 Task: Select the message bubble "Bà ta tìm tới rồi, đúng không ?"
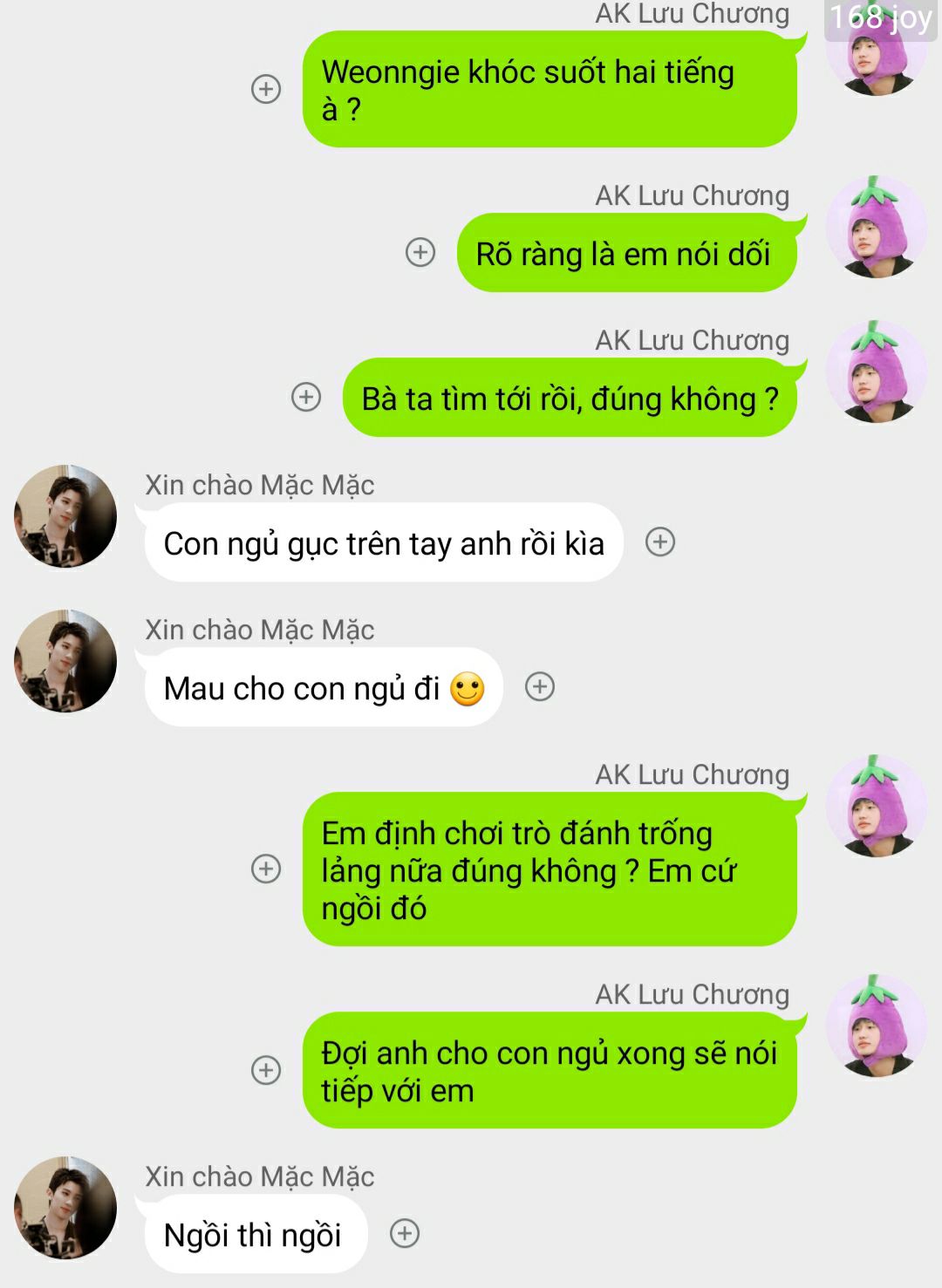tap(570, 398)
